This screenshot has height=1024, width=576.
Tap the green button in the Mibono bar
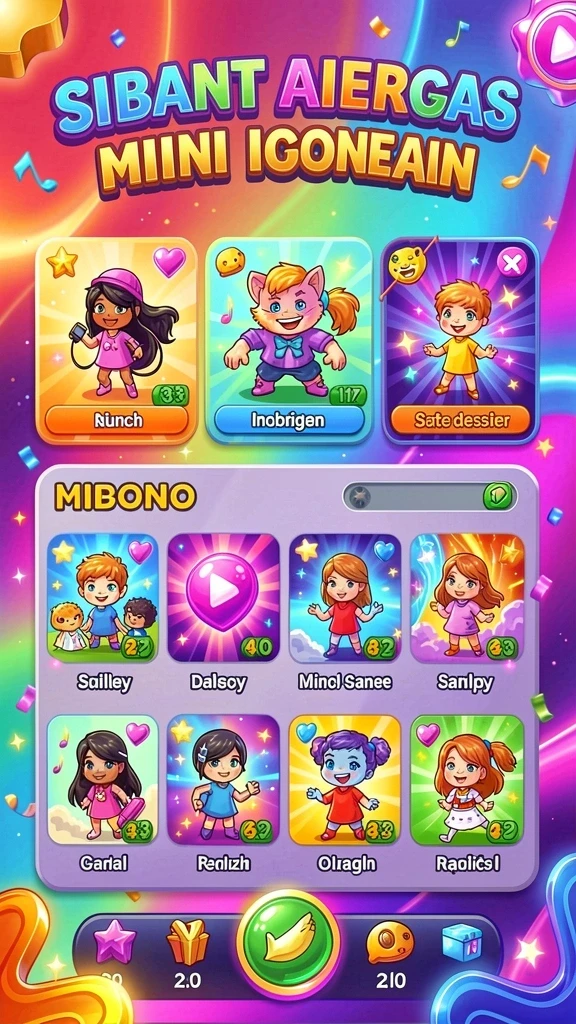[498, 497]
